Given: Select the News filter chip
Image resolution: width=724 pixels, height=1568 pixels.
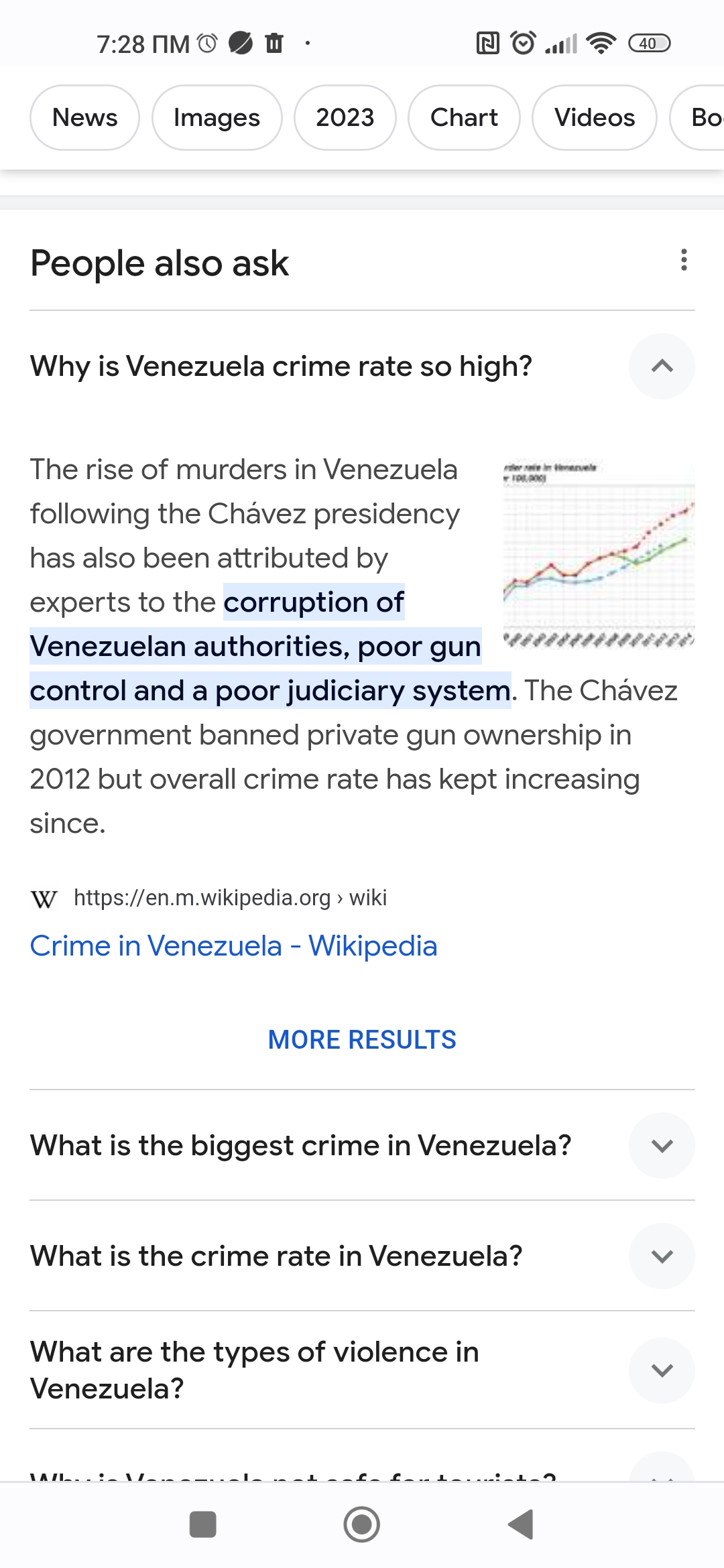Looking at the screenshot, I should click(x=85, y=117).
